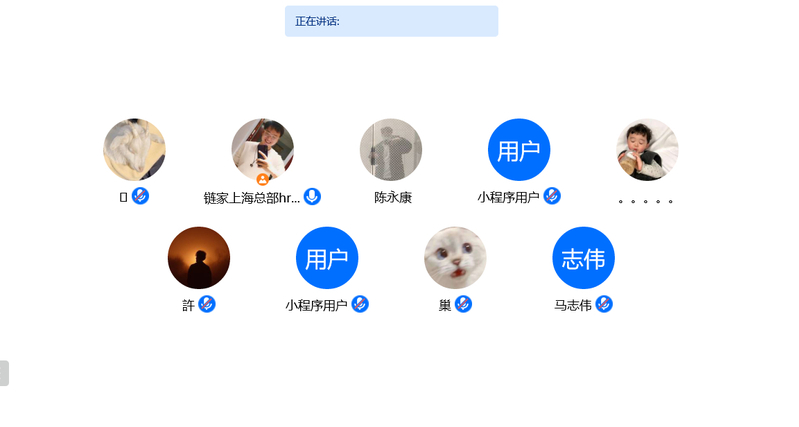Open participant 马志伟's tile
Image resolution: width=799 pixels, height=427 pixels.
(583, 258)
